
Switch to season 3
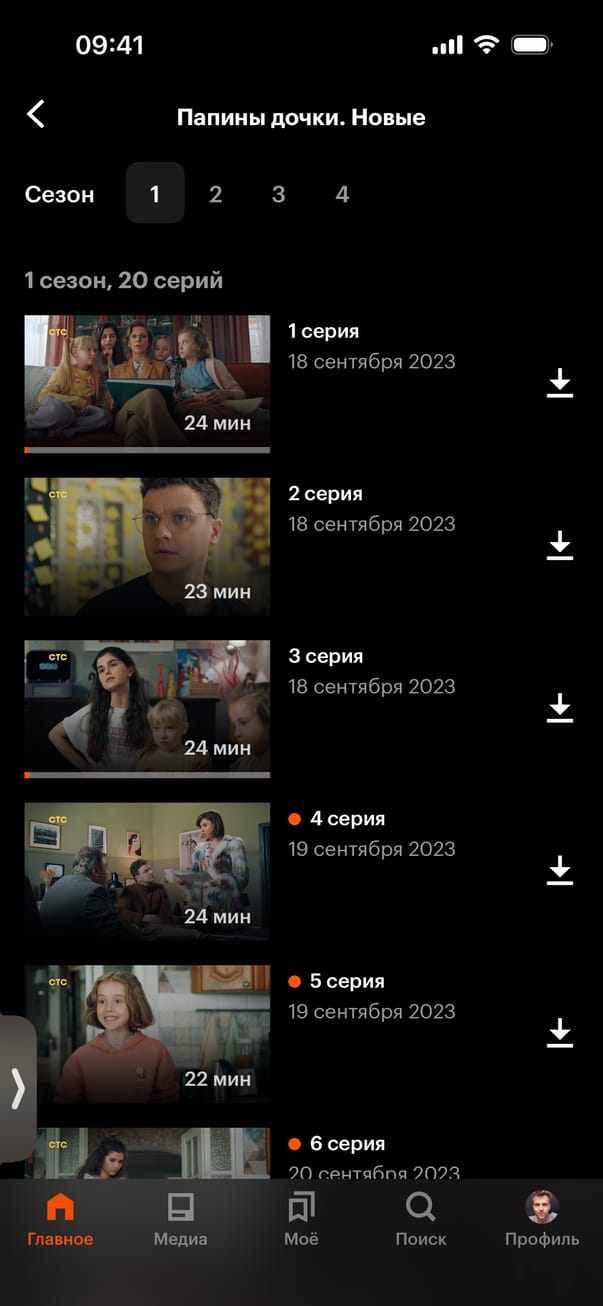pyautogui.click(x=278, y=194)
